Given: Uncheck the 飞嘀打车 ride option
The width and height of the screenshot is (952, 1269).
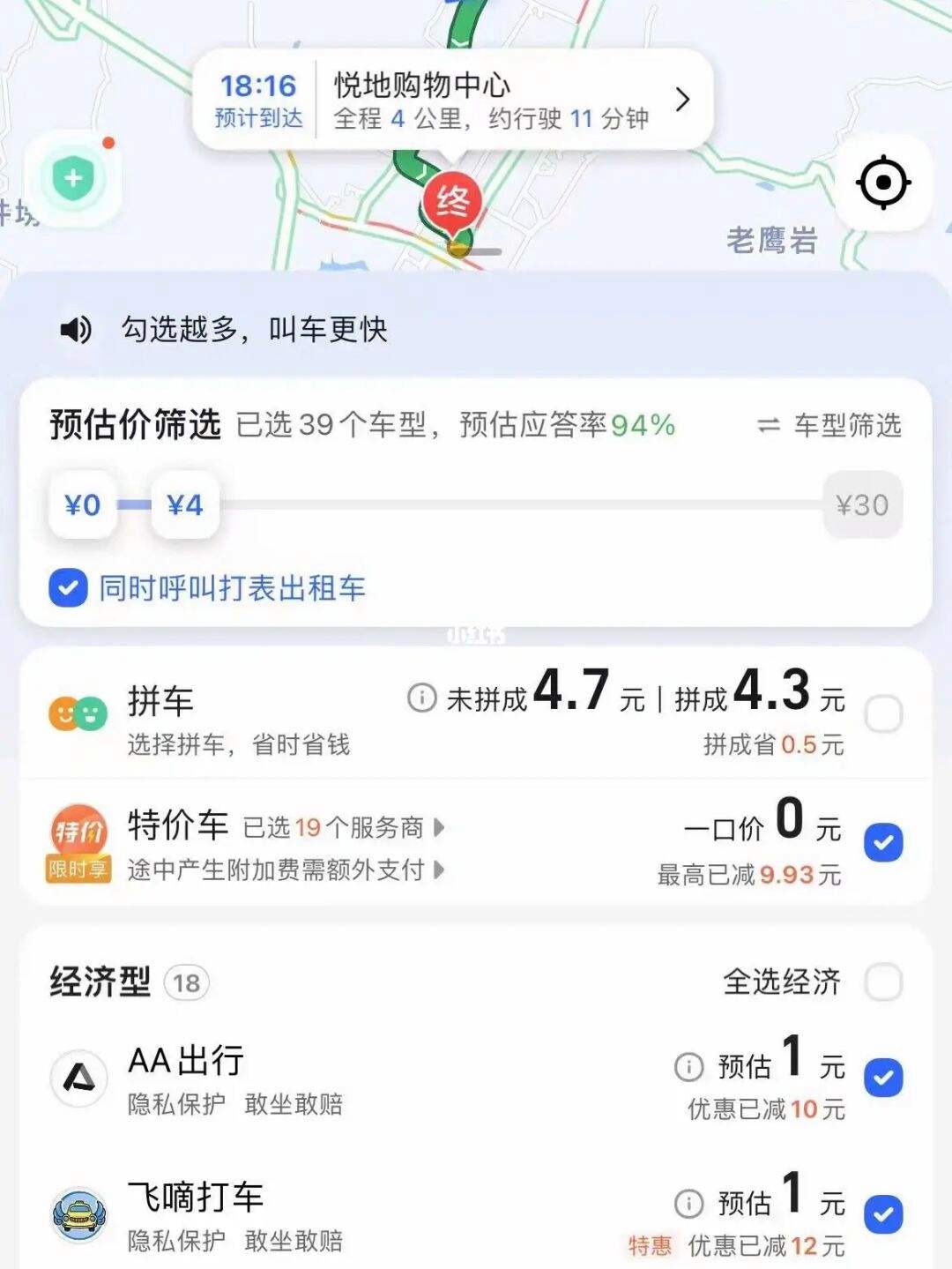Looking at the screenshot, I should click(x=883, y=1213).
